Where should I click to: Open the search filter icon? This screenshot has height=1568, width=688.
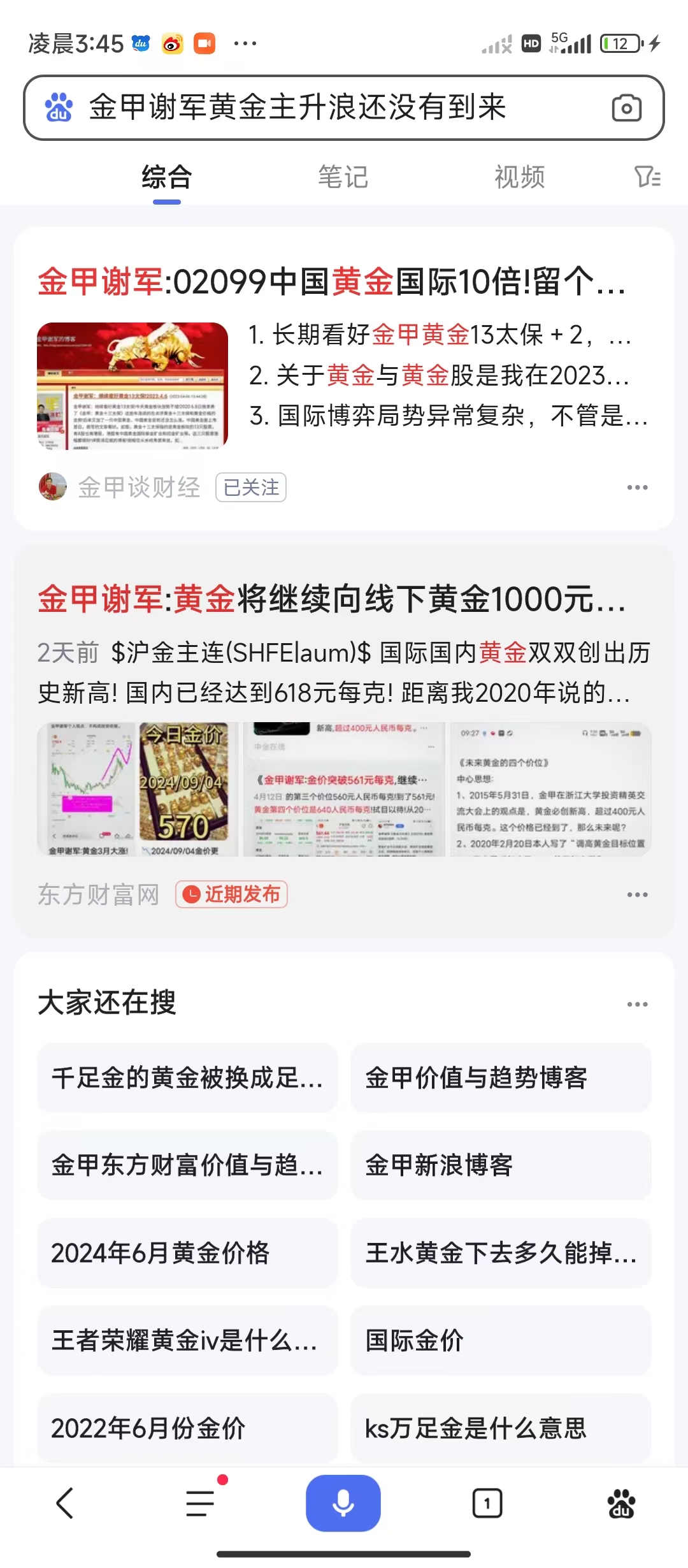[647, 177]
